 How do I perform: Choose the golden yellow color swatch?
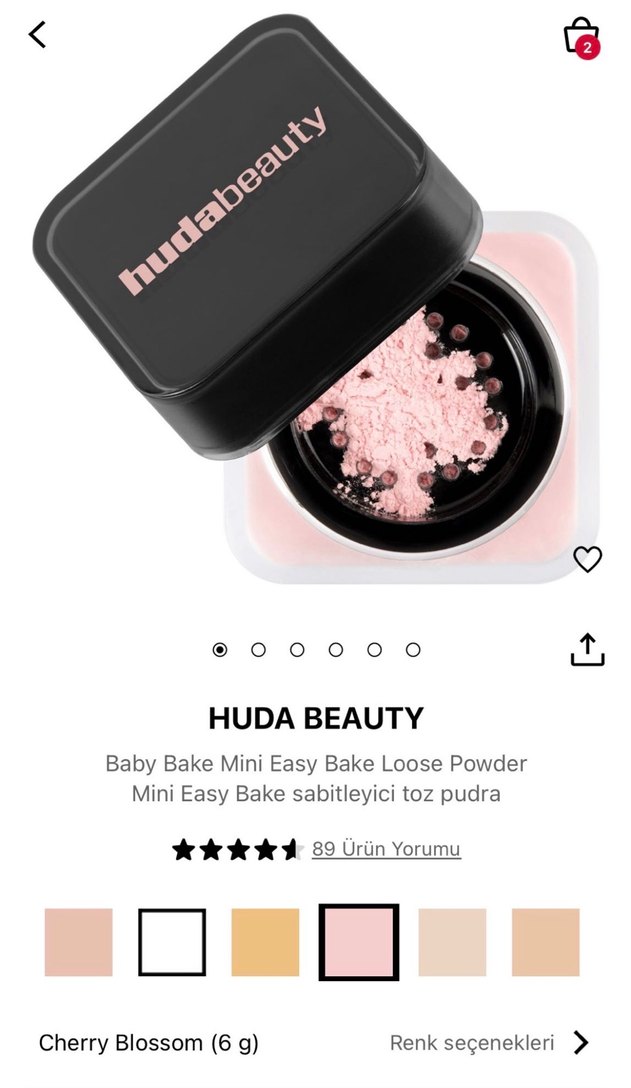click(x=265, y=942)
